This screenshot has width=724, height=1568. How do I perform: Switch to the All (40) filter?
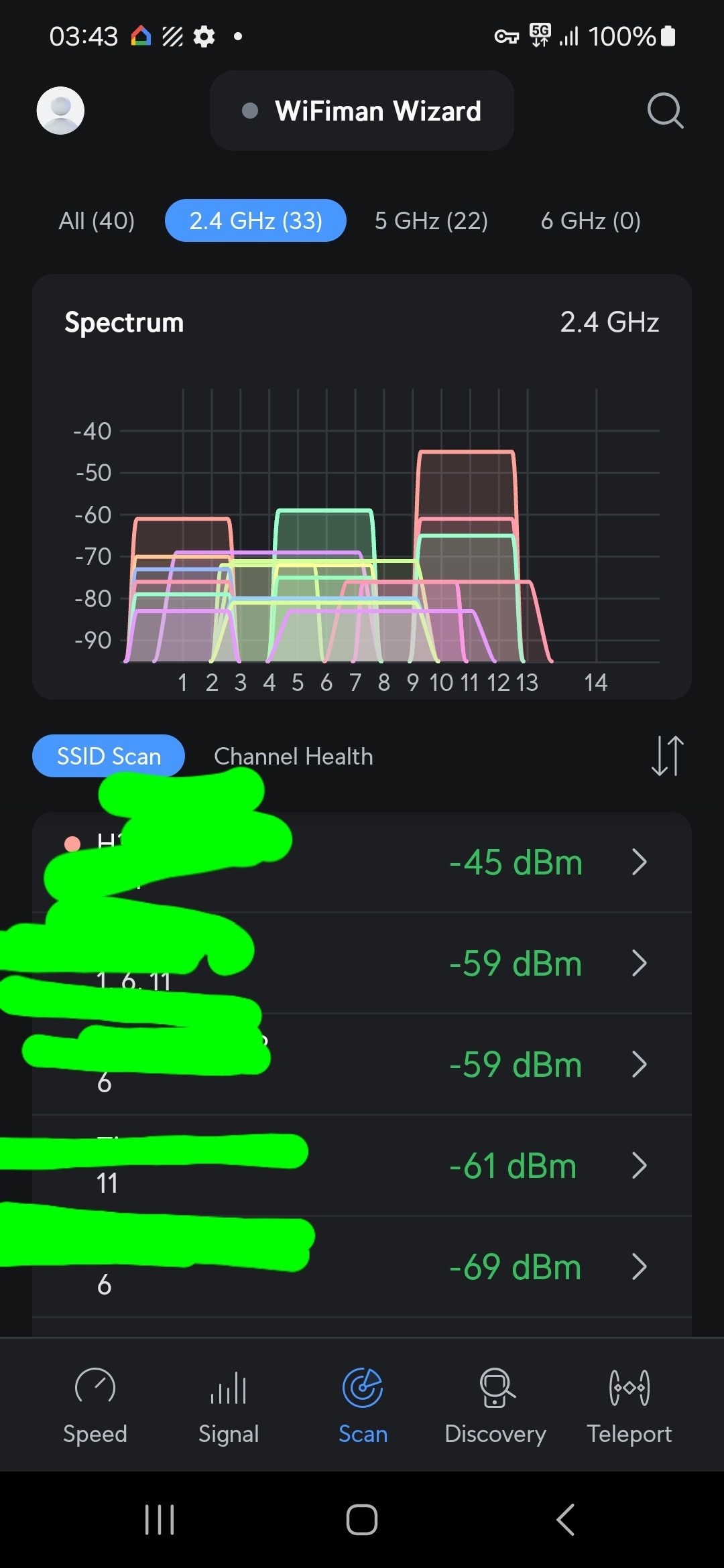pos(97,220)
